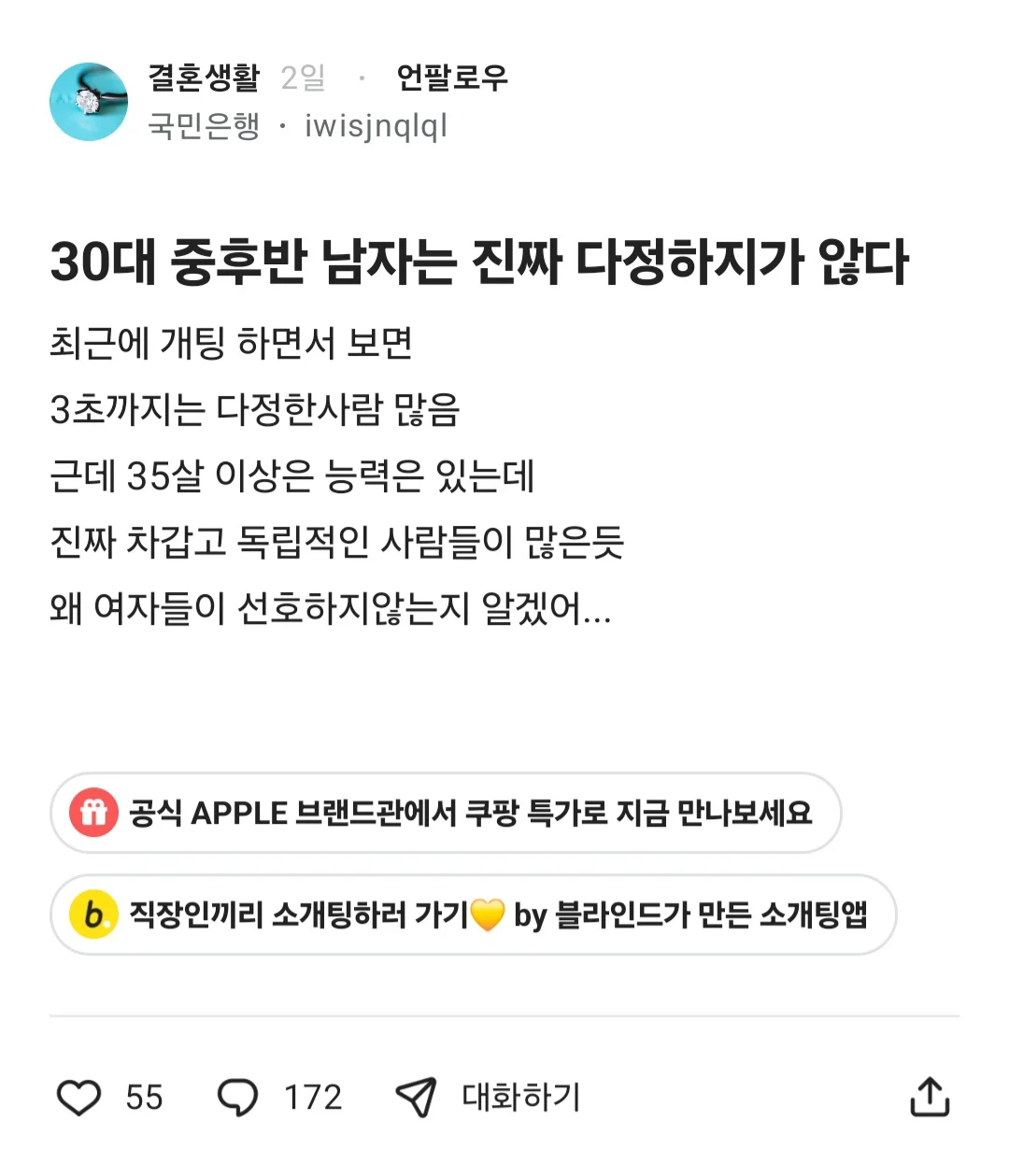The height and width of the screenshot is (1176, 1009).
Task: Start a chat with 대화하기
Action: coord(490,1098)
